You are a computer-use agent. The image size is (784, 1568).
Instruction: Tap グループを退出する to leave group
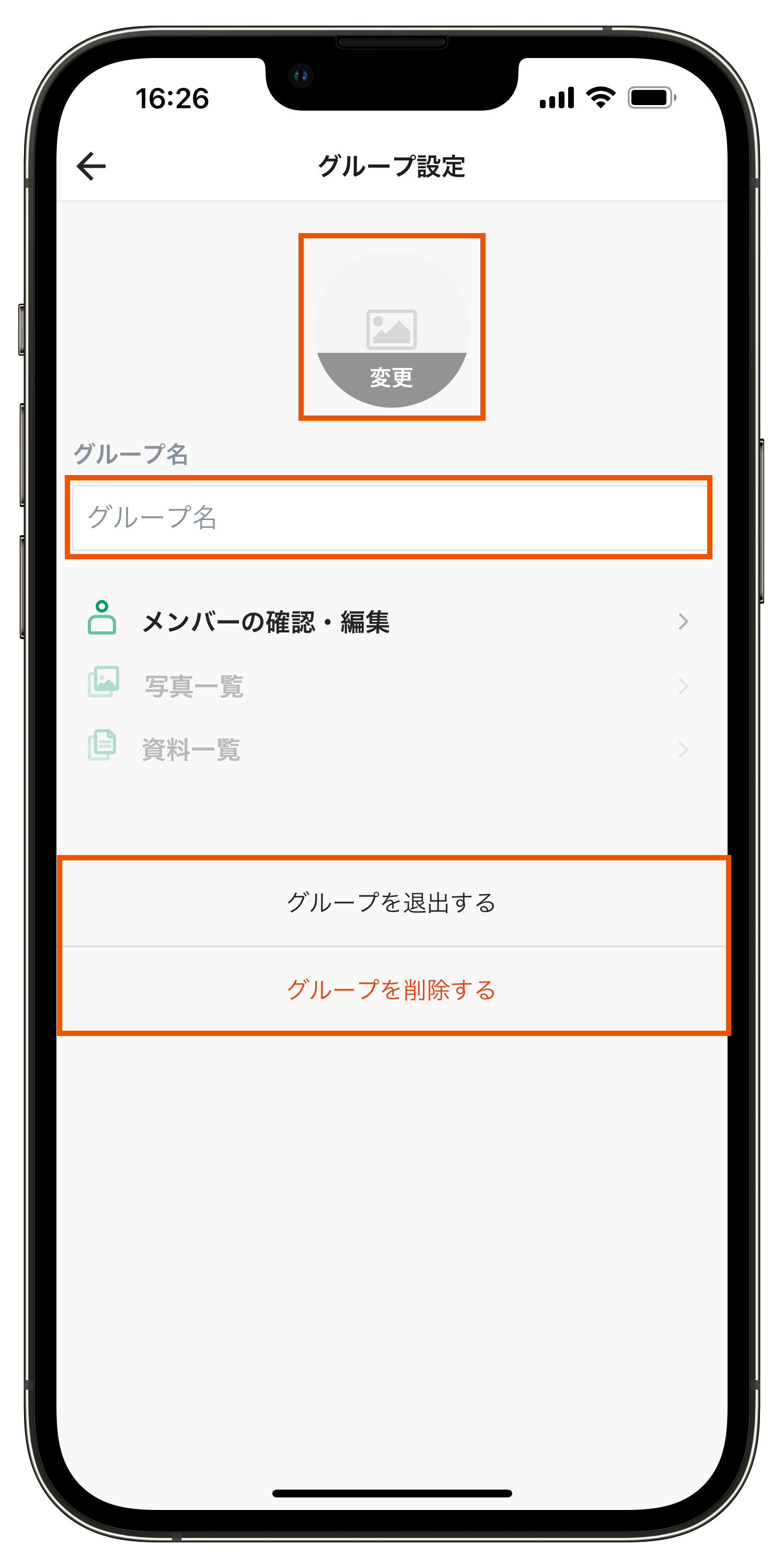(x=391, y=902)
